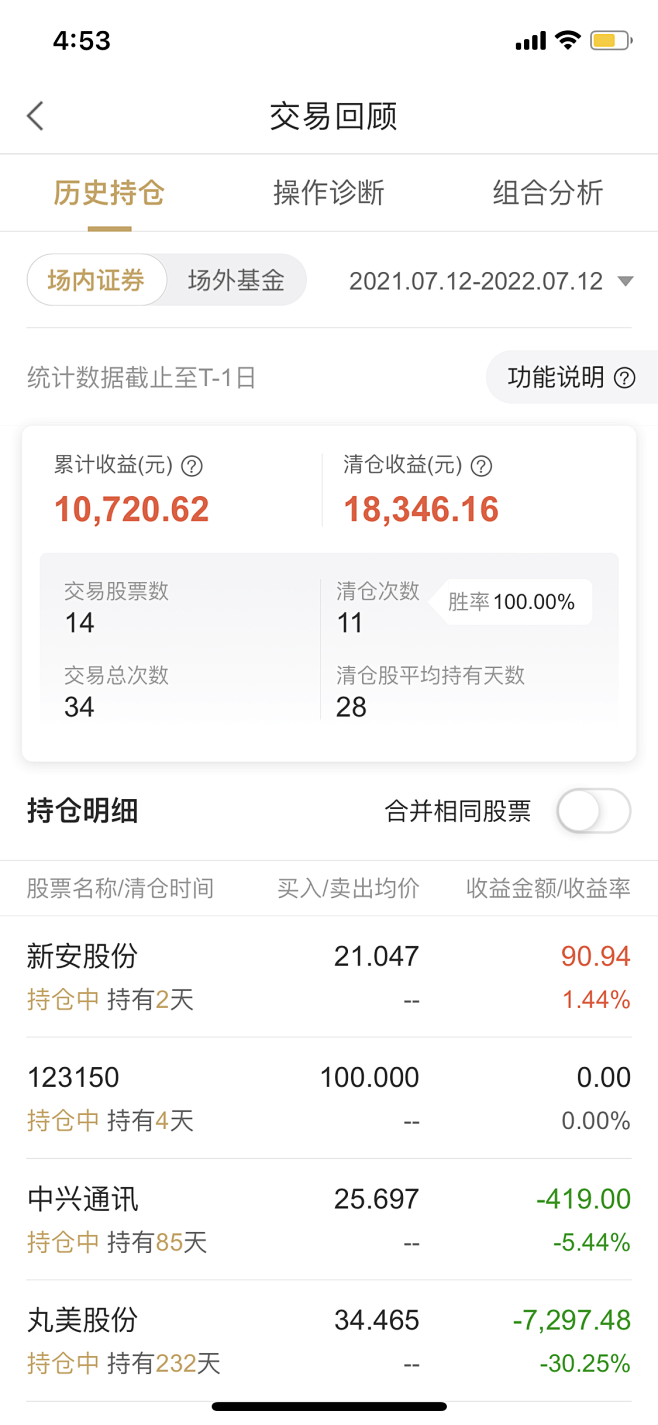Select the 场内证券 segment
Screen dimensions: 658x1425
click(x=96, y=280)
